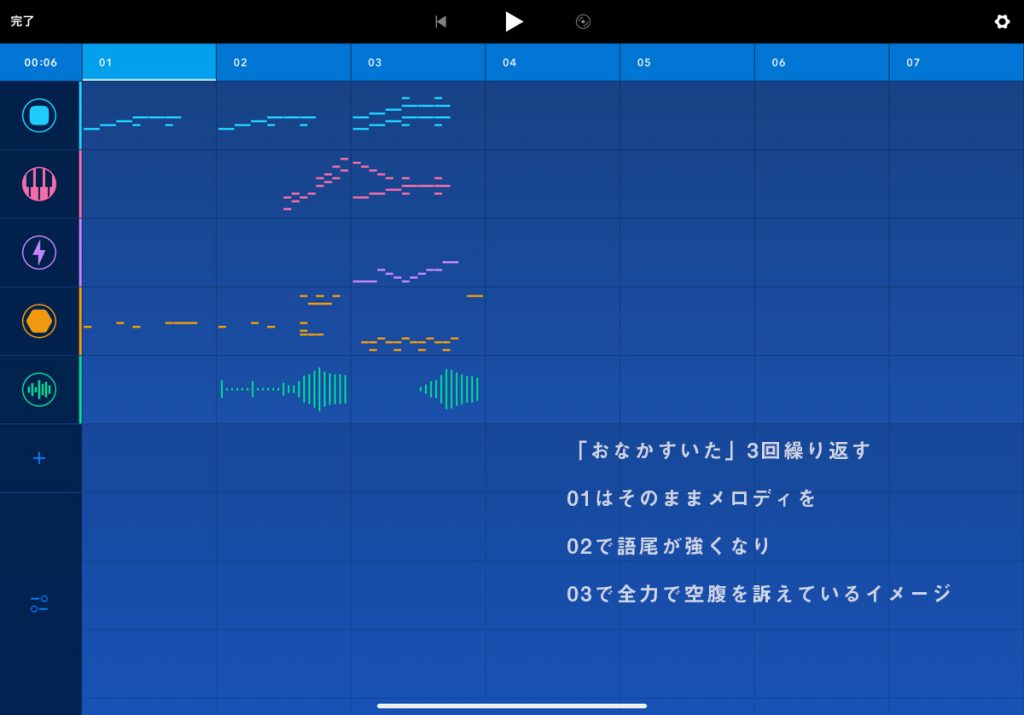This screenshot has height=715, width=1024.
Task: Jump to section 07 marker
Action: click(x=955, y=62)
